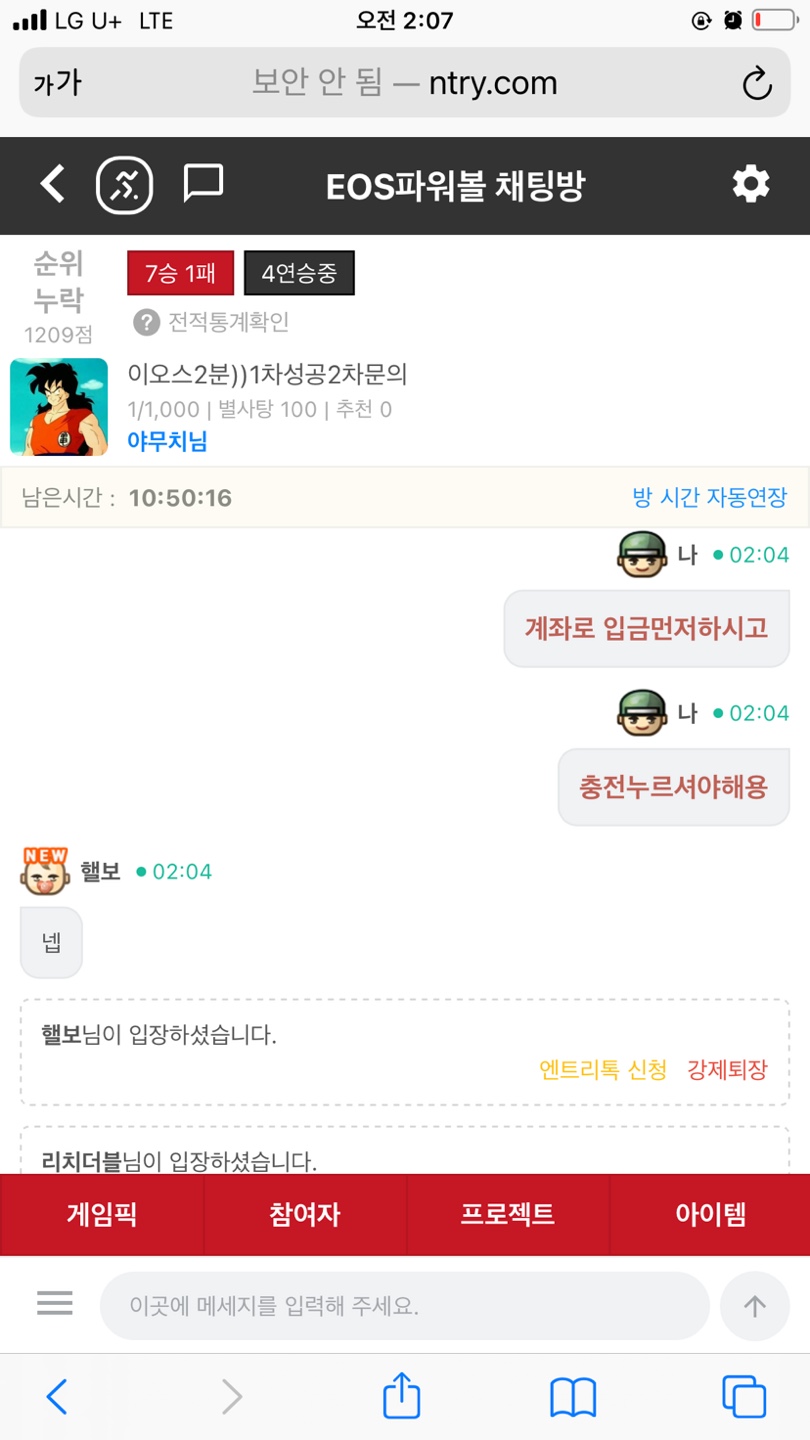Switch to the 프로젝트 tab
The height and width of the screenshot is (1440, 810).
tap(507, 1214)
